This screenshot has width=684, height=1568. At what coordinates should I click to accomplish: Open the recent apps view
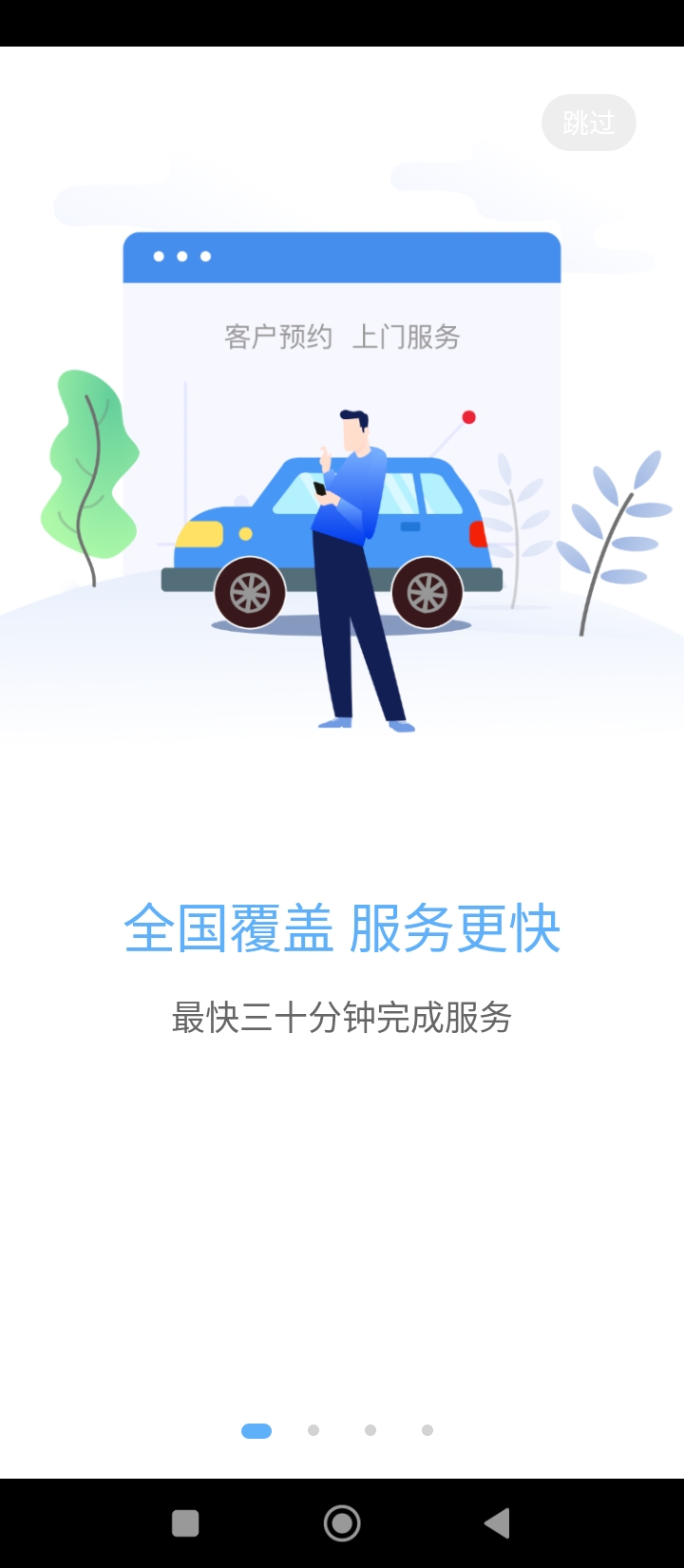click(x=185, y=1523)
